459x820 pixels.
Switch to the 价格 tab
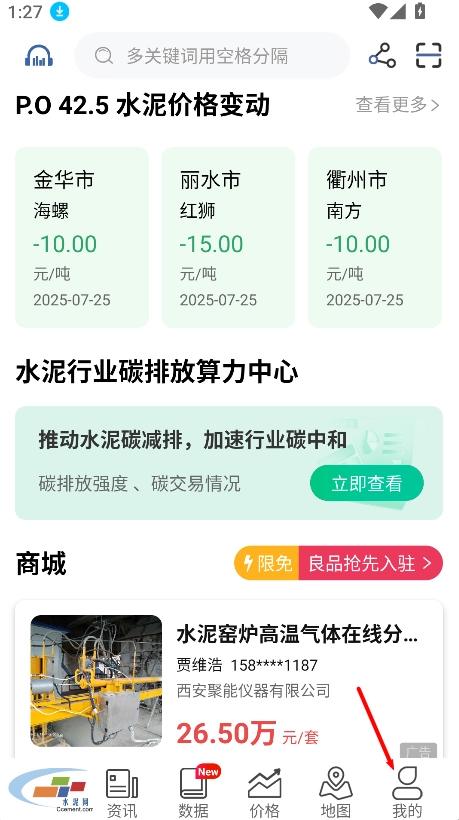point(265,793)
